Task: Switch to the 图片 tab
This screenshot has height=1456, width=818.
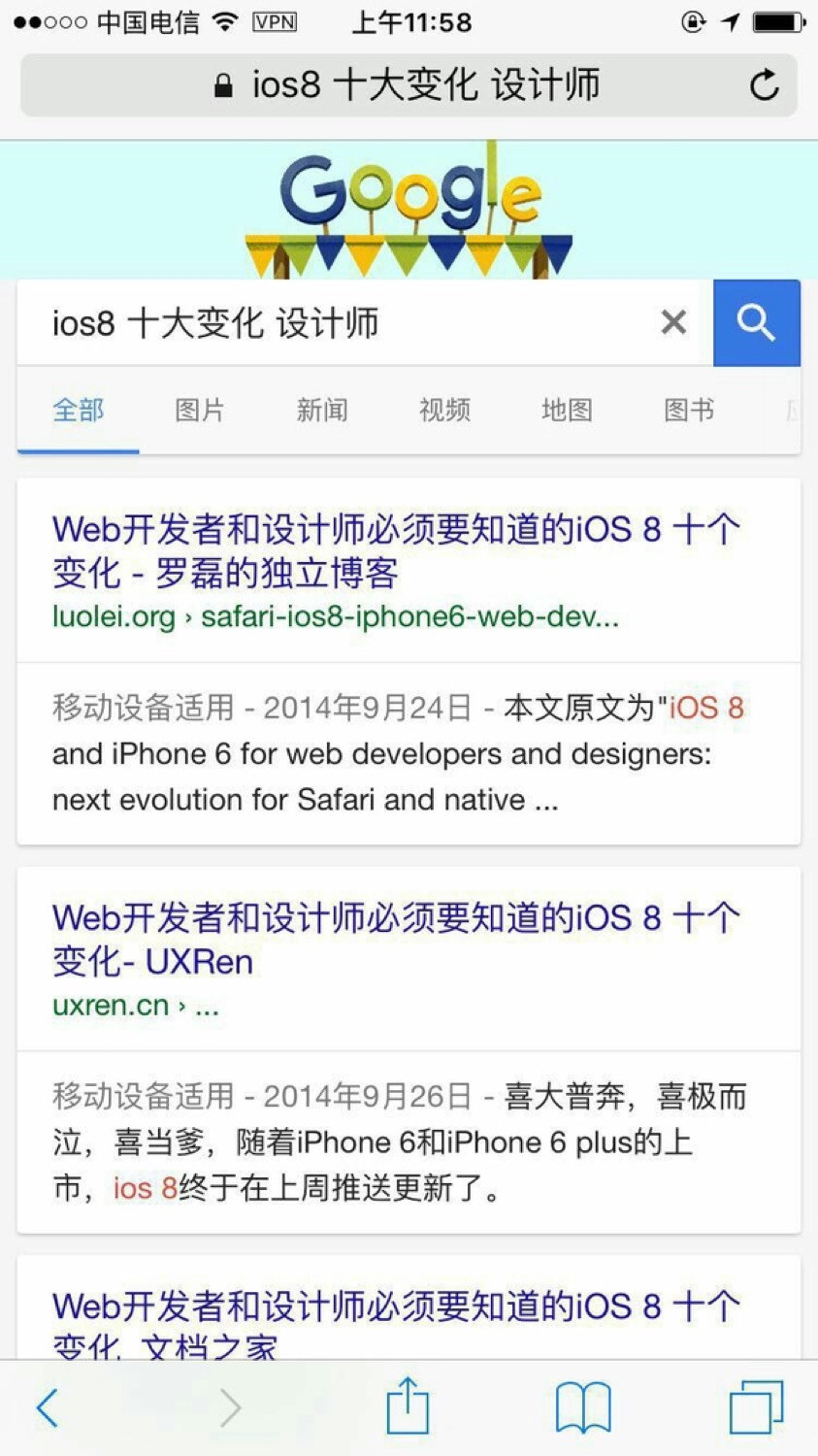Action: 200,411
